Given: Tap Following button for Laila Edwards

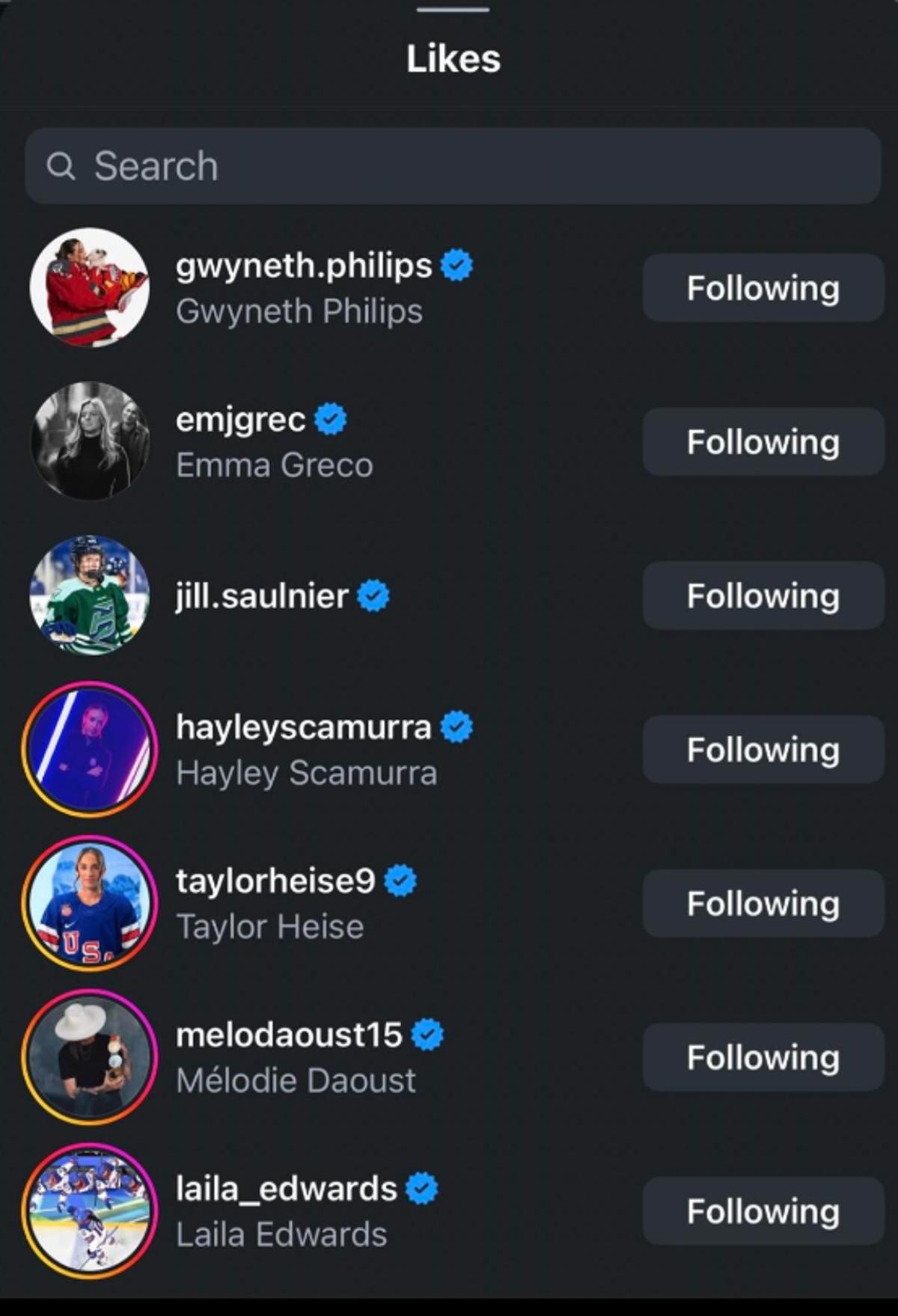Looking at the screenshot, I should [x=763, y=1211].
